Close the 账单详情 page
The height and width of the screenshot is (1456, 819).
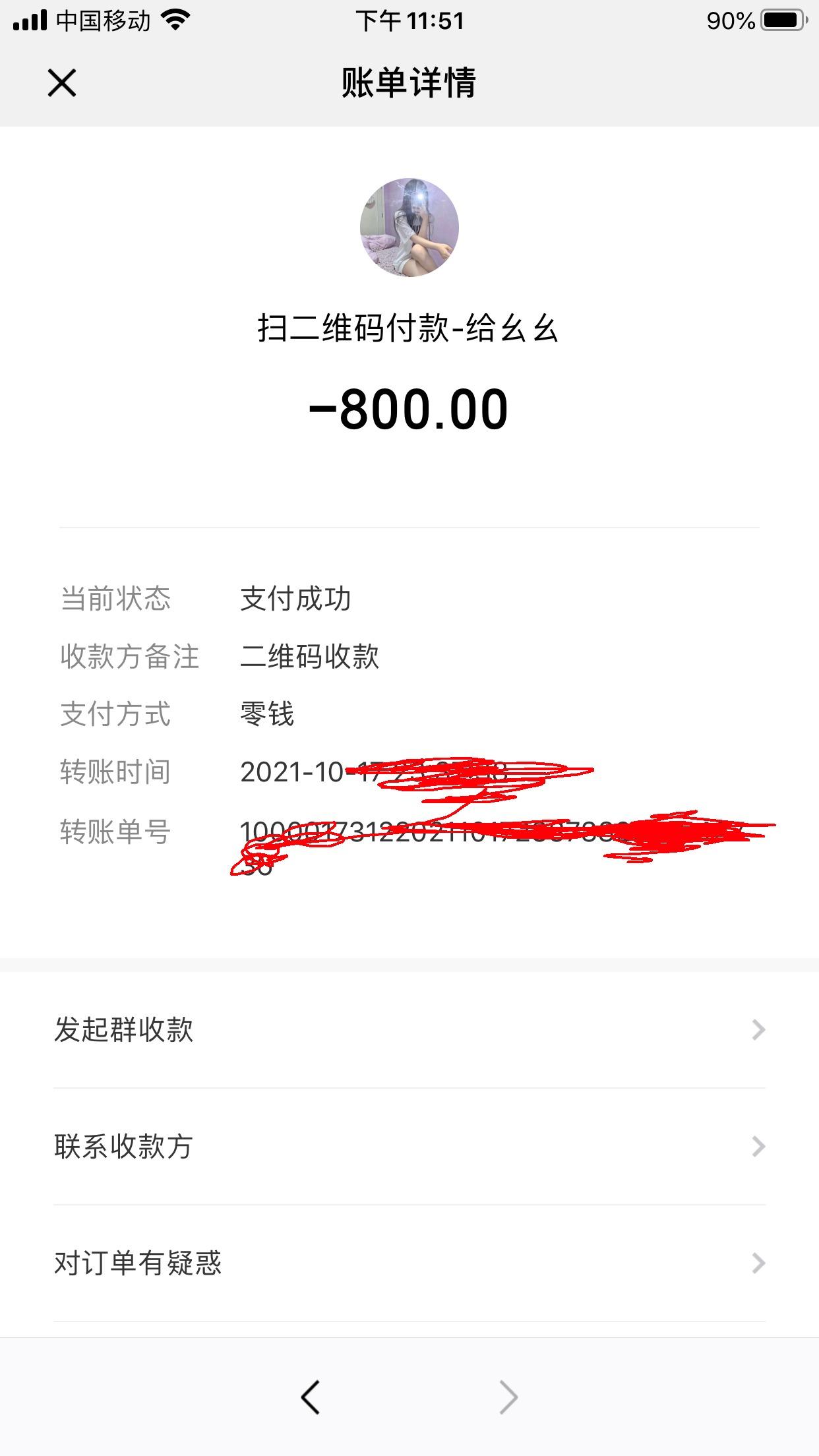tap(62, 83)
